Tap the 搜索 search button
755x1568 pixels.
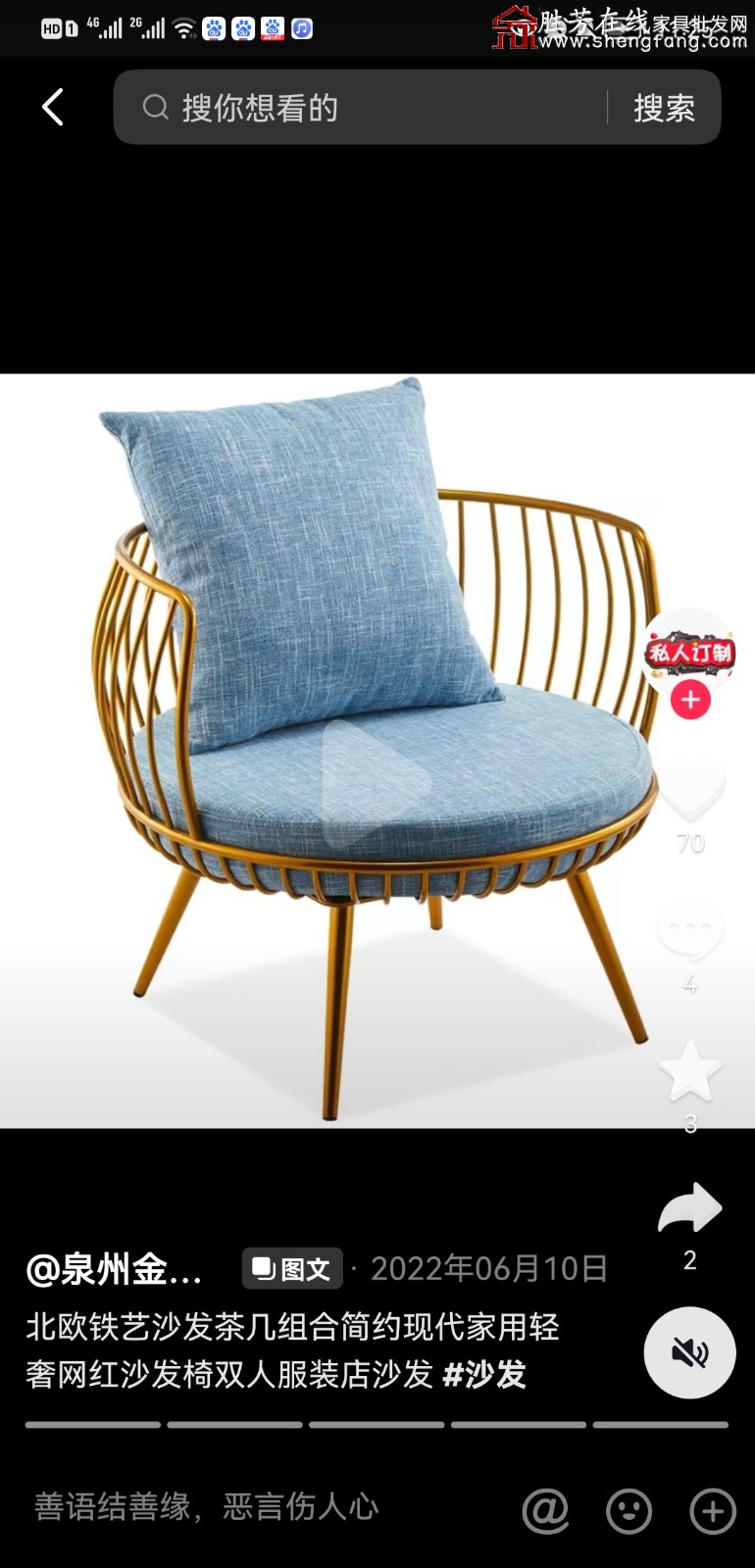coord(664,108)
